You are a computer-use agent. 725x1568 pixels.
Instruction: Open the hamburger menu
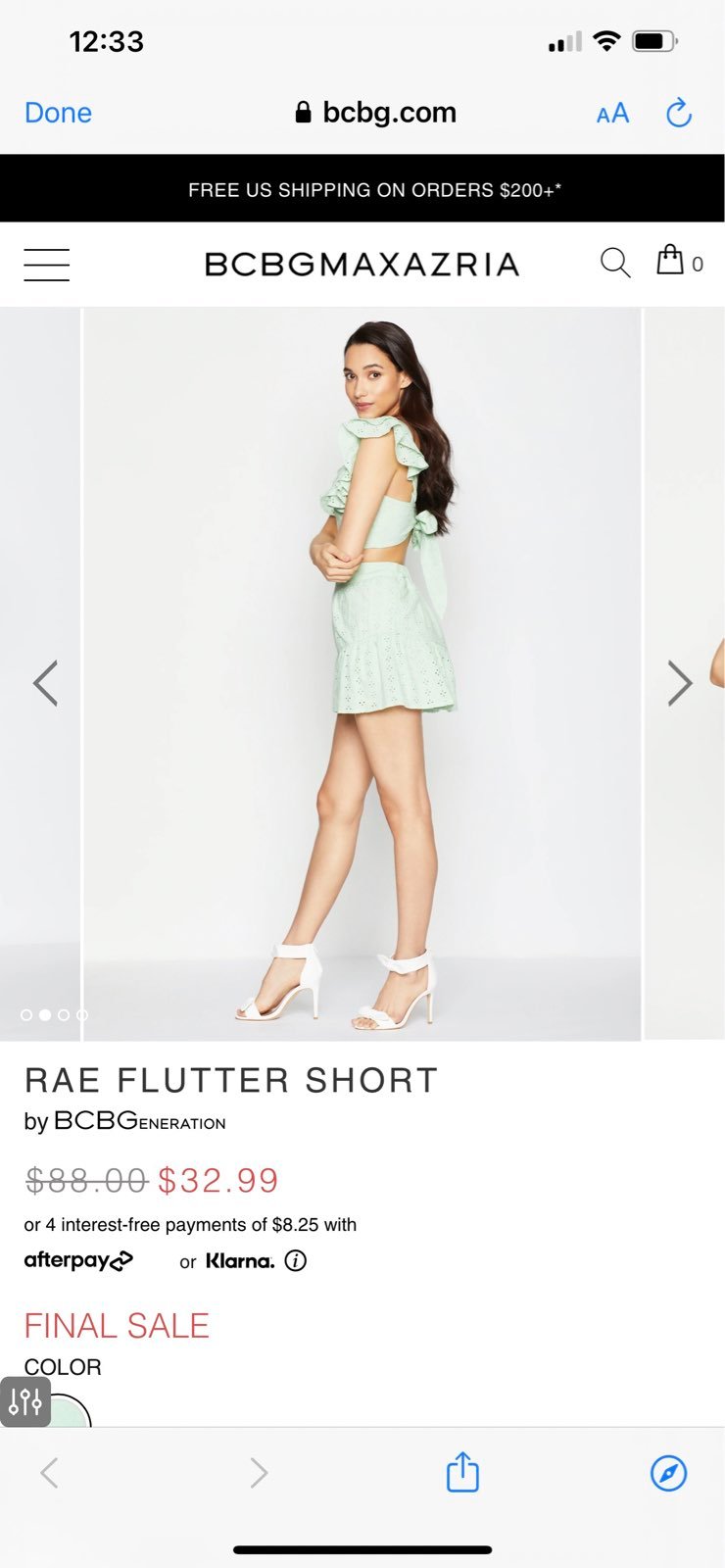[x=47, y=265]
